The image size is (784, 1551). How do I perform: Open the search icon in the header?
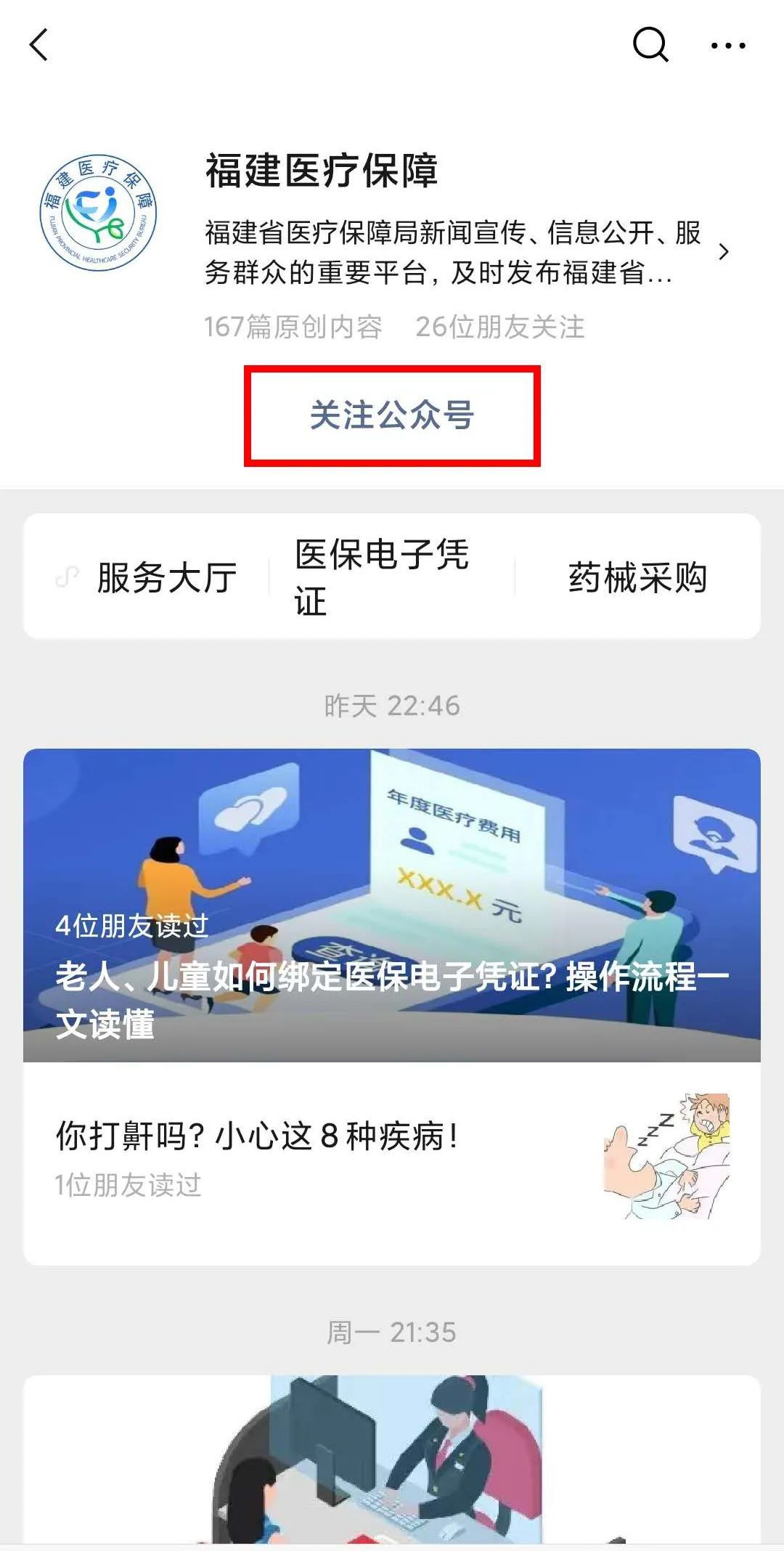pyautogui.click(x=650, y=45)
